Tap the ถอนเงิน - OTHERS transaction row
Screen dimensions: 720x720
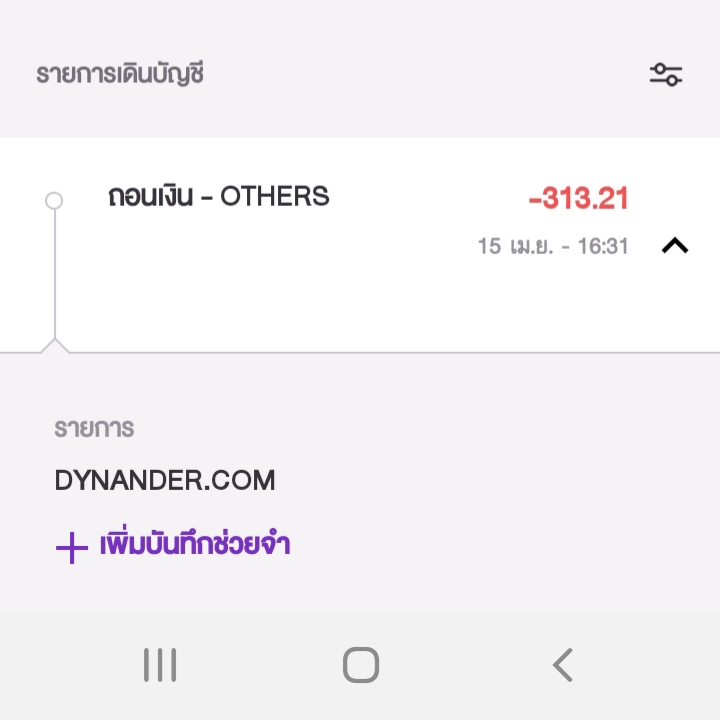pyautogui.click(x=219, y=197)
